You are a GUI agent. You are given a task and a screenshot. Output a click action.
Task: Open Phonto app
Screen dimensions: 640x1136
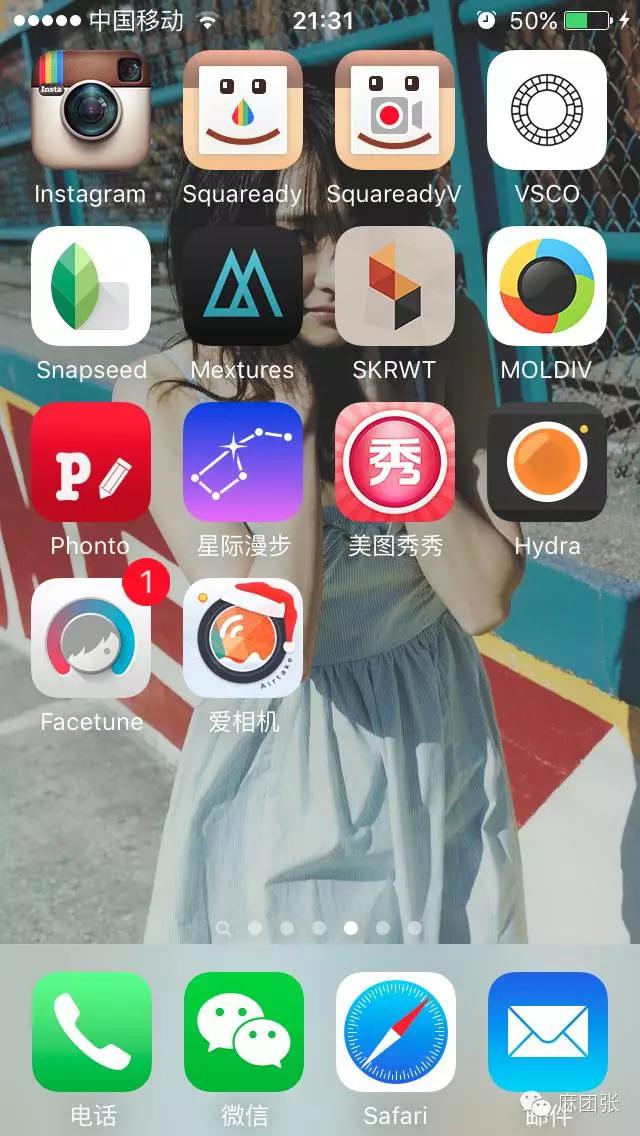91,462
